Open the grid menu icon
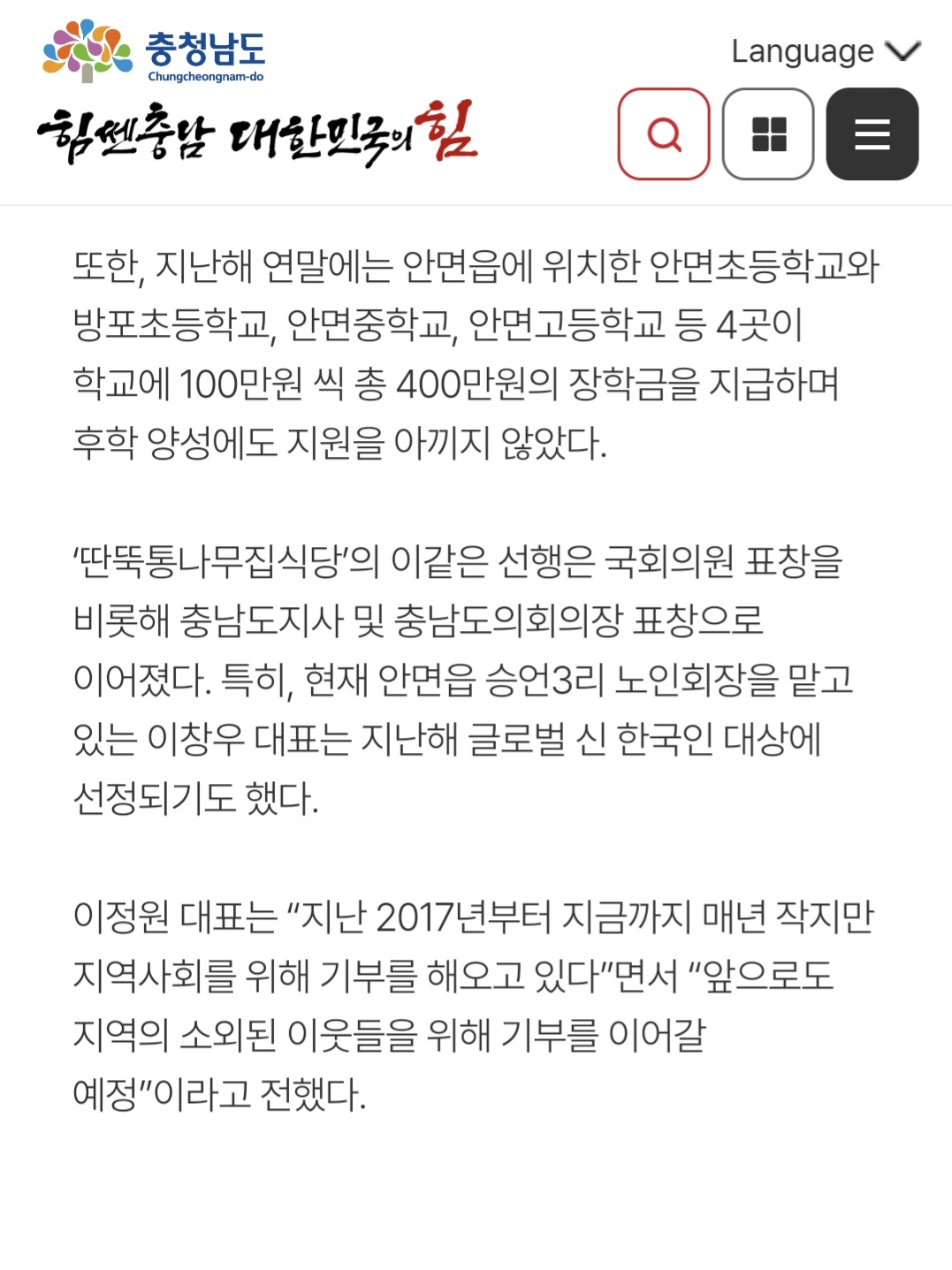The height and width of the screenshot is (1270, 952). pyautogui.click(x=768, y=134)
